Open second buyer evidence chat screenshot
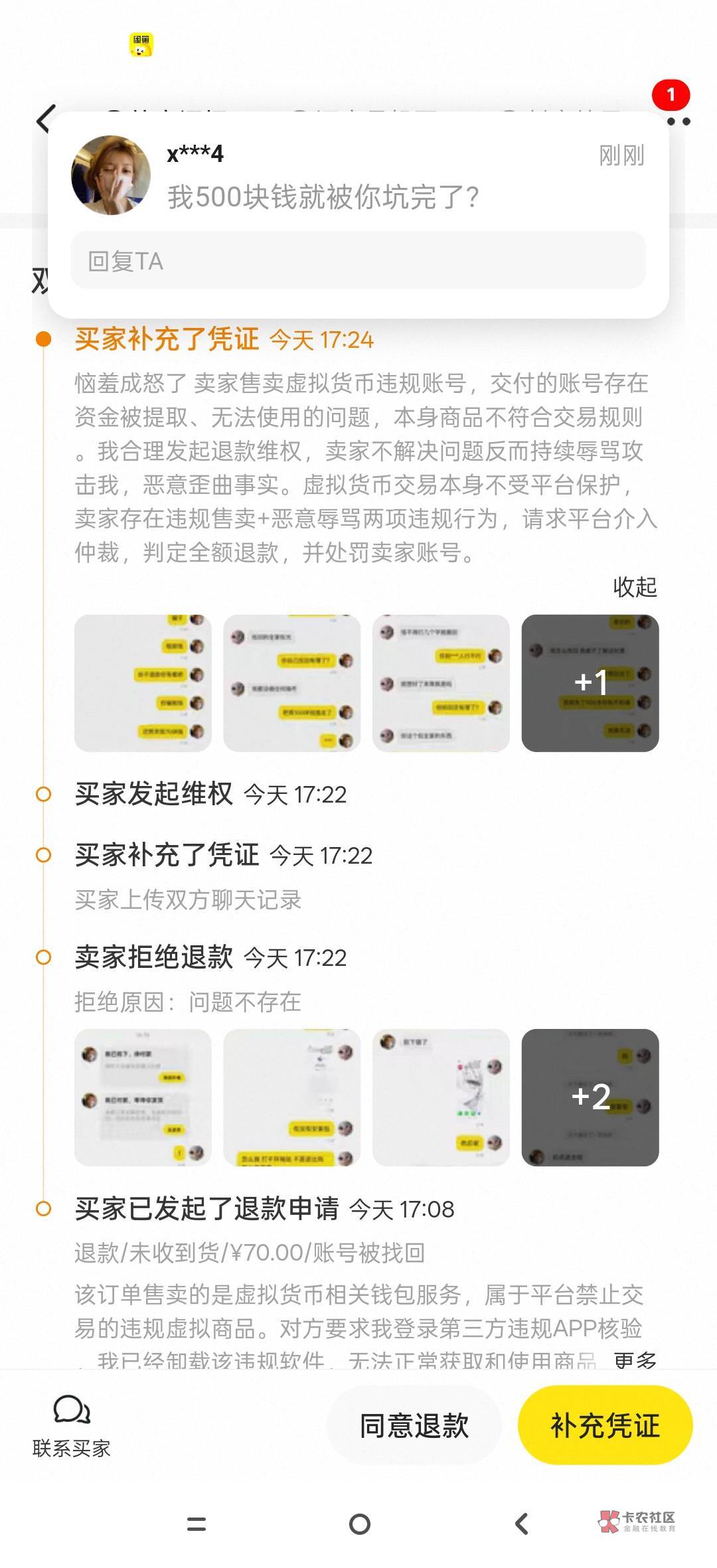 [292, 683]
